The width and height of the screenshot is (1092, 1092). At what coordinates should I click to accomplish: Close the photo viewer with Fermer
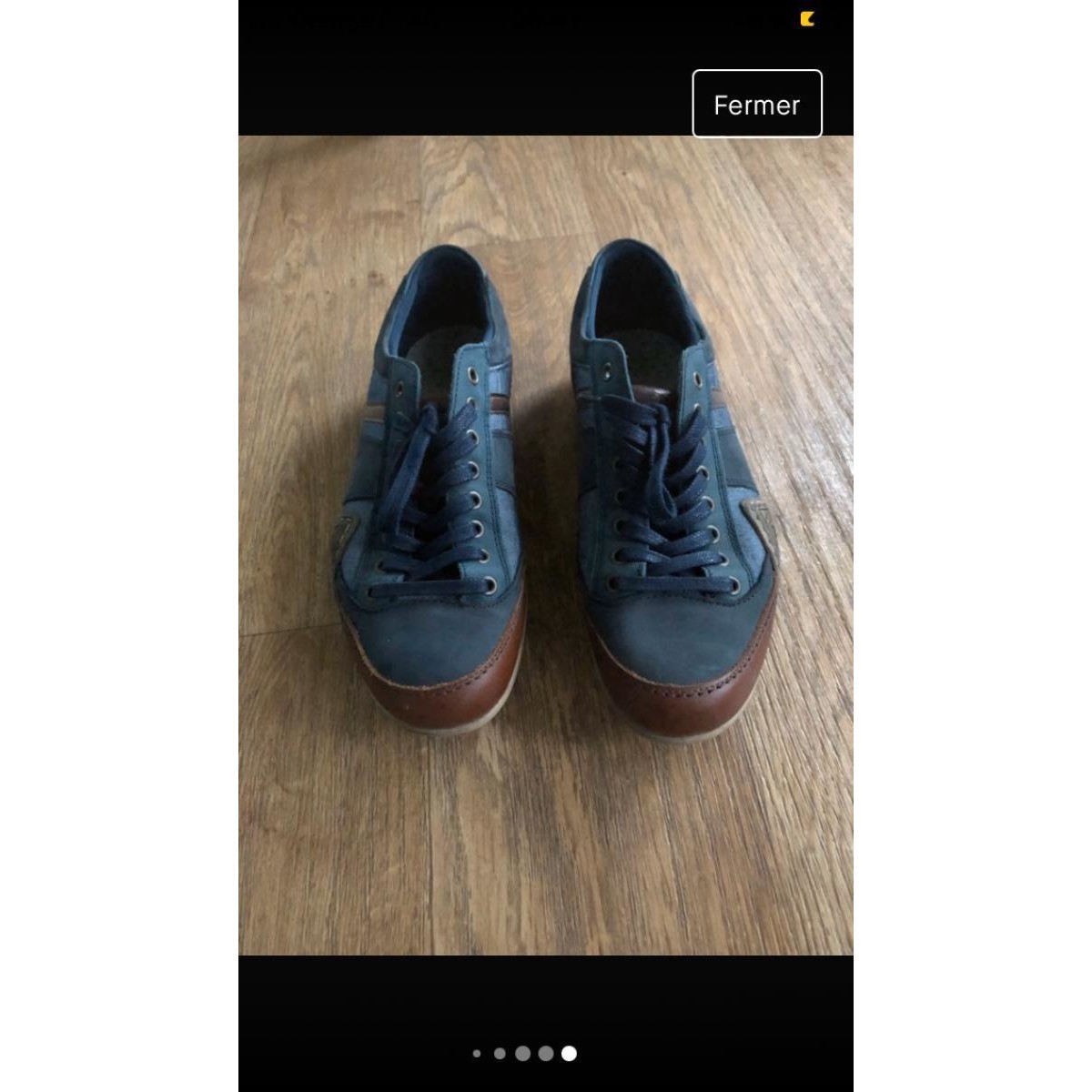[756, 104]
